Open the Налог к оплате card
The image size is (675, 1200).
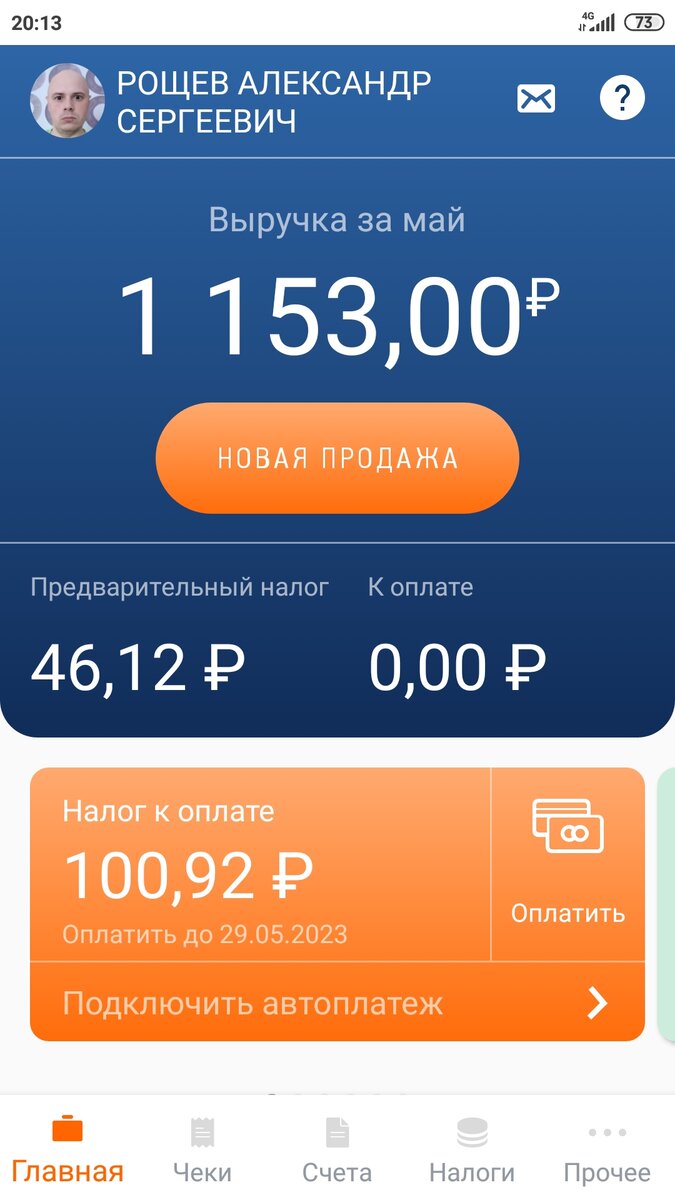click(x=260, y=864)
